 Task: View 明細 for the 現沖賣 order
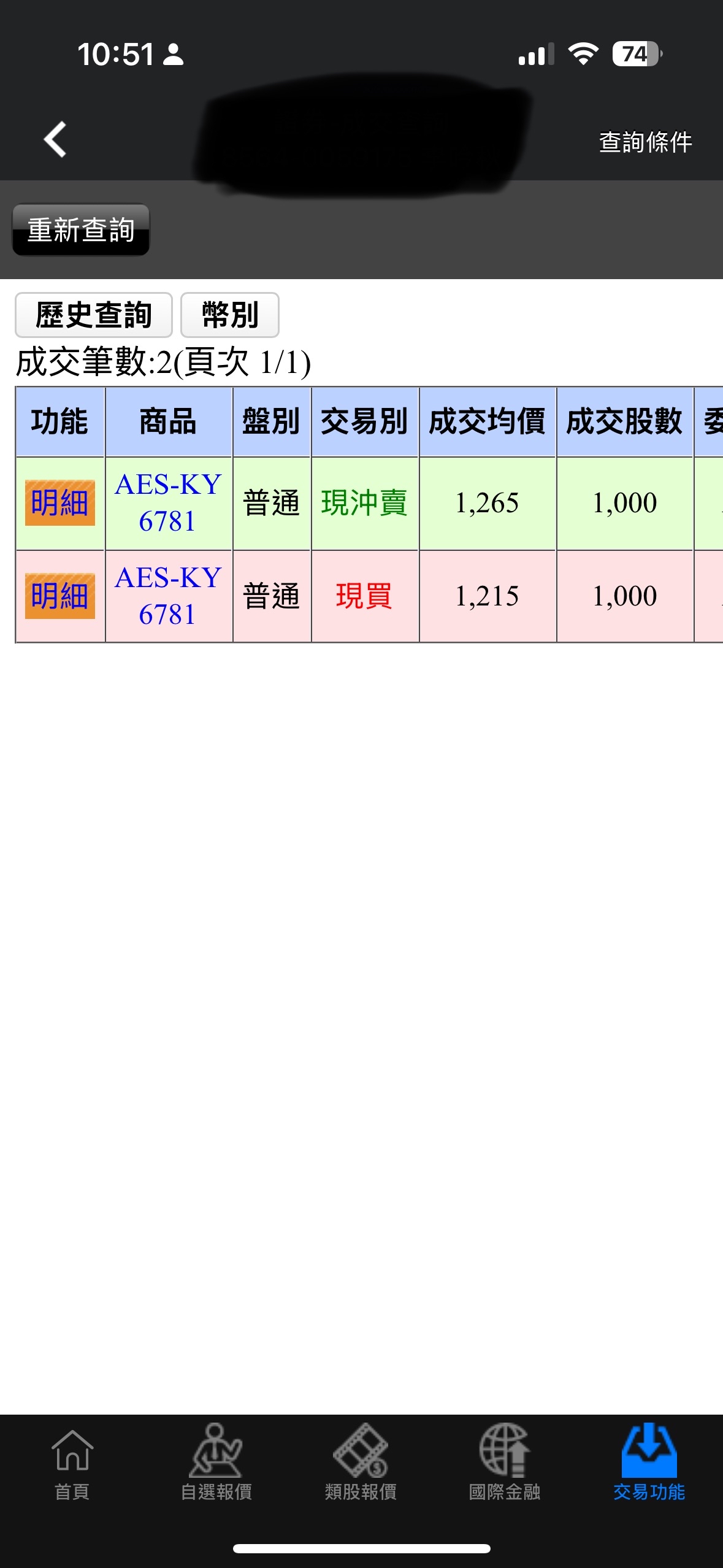pos(60,503)
